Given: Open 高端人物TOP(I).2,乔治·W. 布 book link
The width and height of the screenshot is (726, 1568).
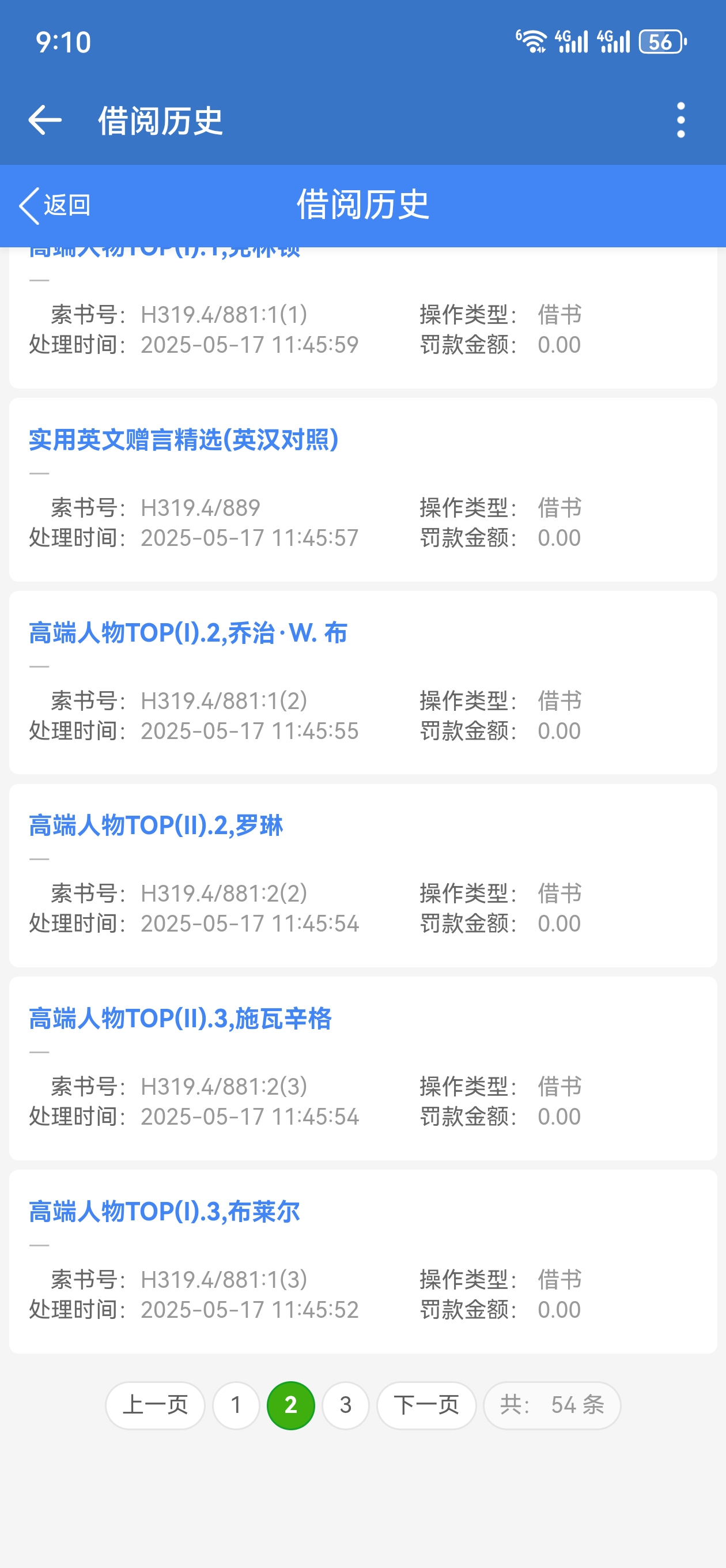Looking at the screenshot, I should coord(188,633).
